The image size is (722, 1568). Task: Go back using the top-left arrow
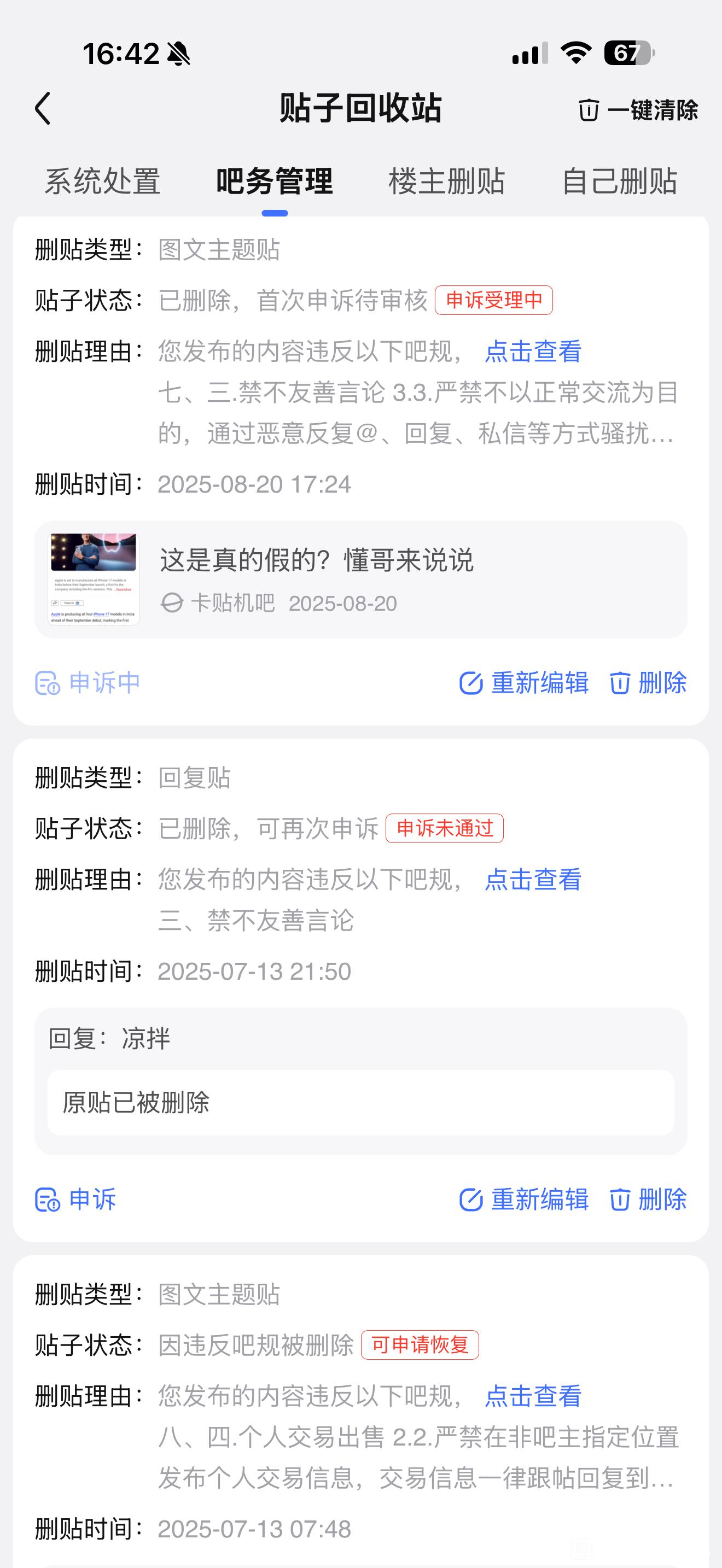click(x=43, y=109)
